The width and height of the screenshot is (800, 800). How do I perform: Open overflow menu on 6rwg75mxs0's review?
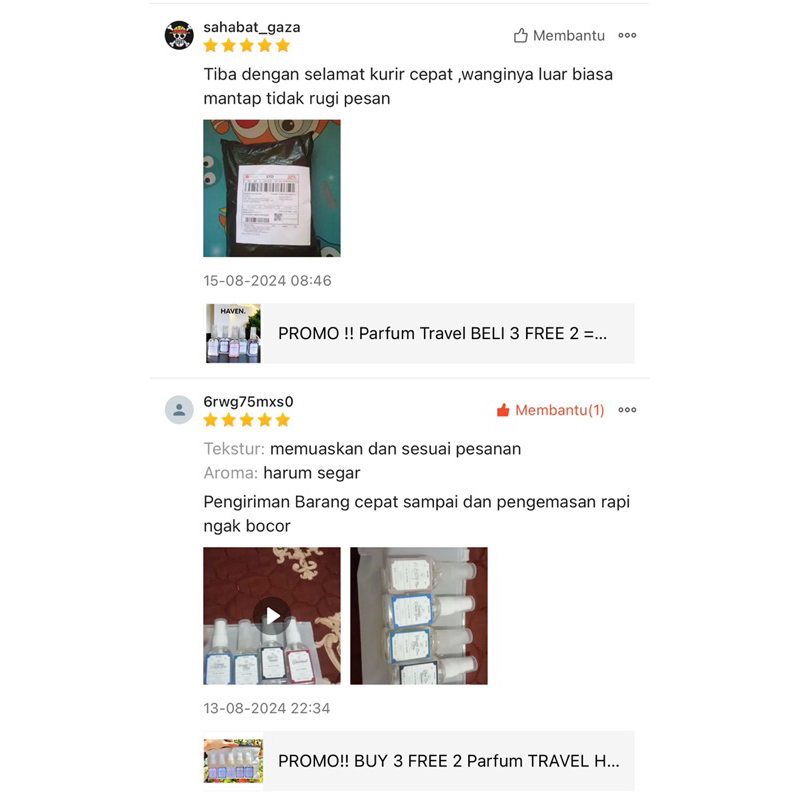pos(627,410)
